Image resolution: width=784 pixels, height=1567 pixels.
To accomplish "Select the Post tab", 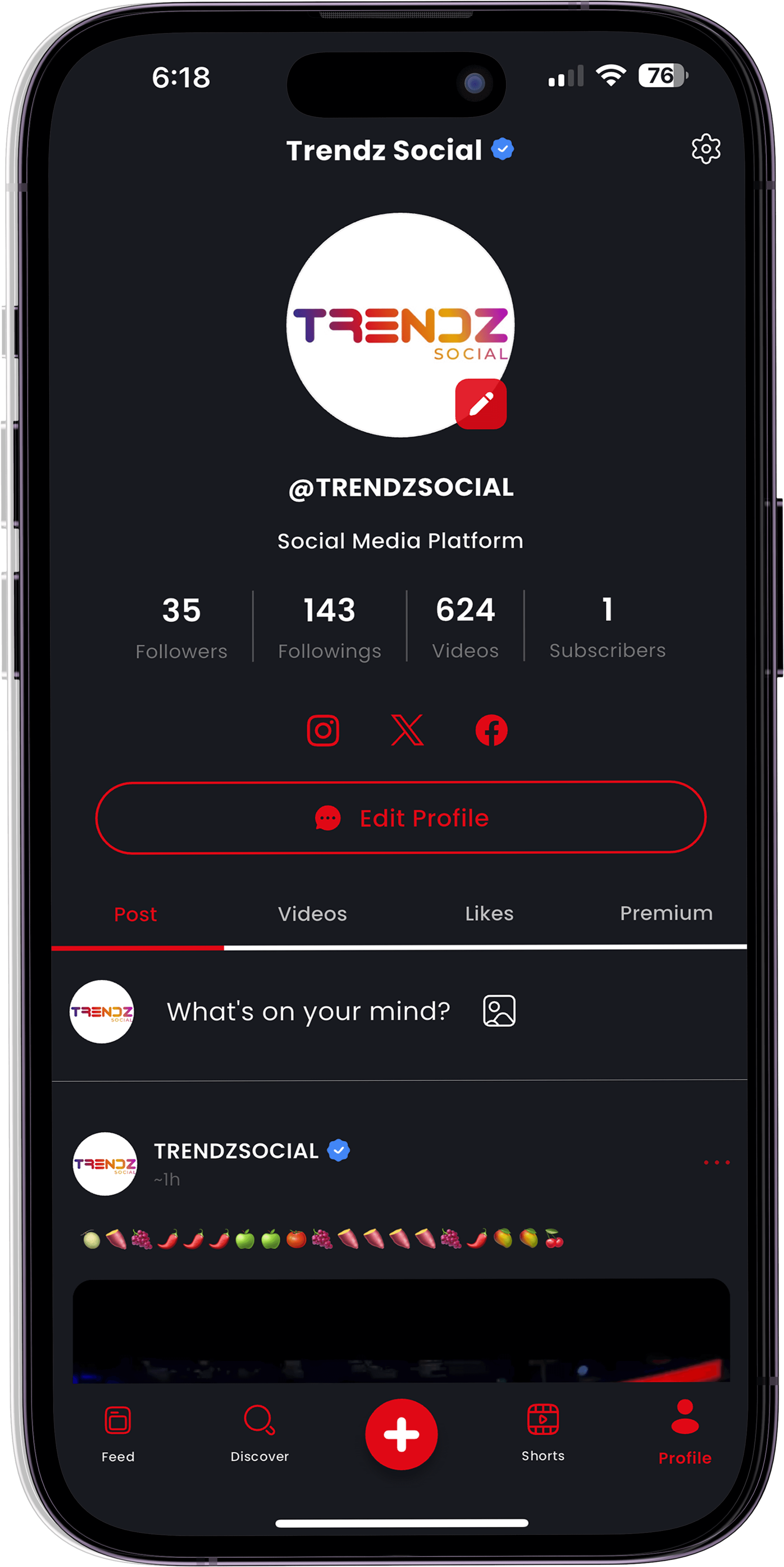I will (135, 914).
